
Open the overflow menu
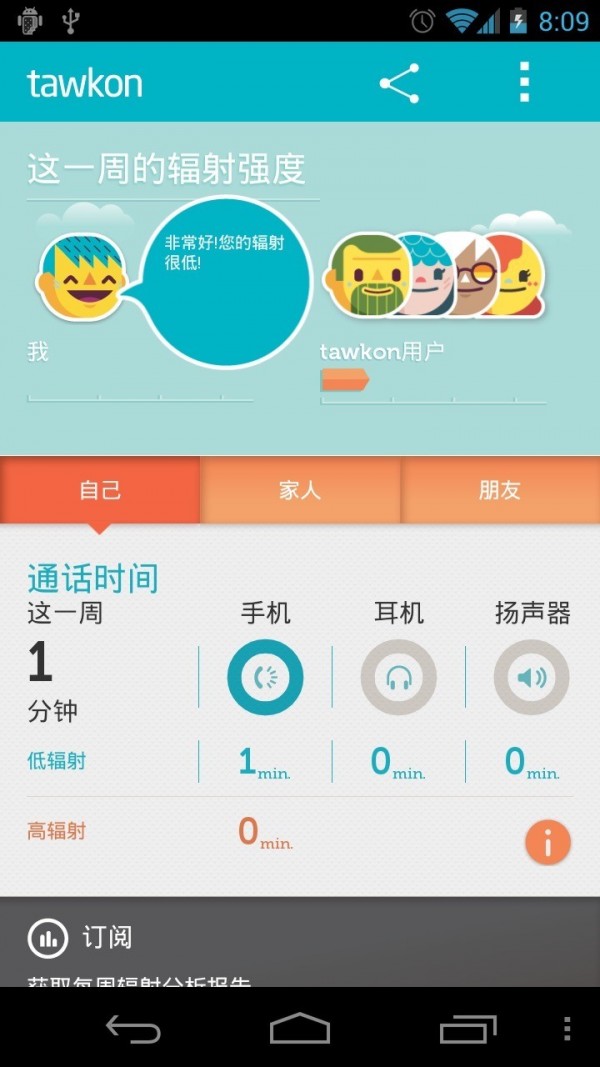click(524, 82)
